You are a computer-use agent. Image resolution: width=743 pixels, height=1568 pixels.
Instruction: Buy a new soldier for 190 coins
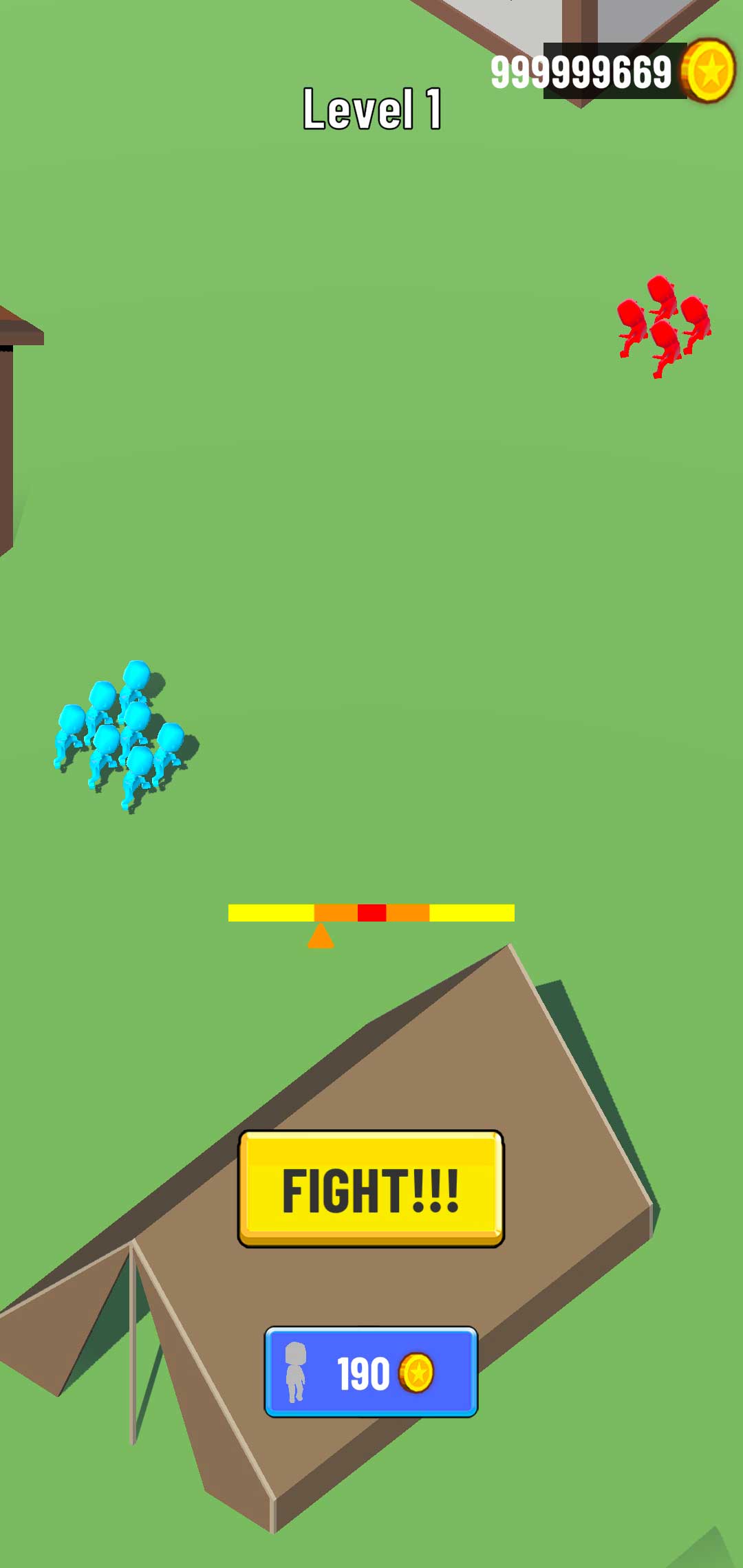tap(371, 1373)
